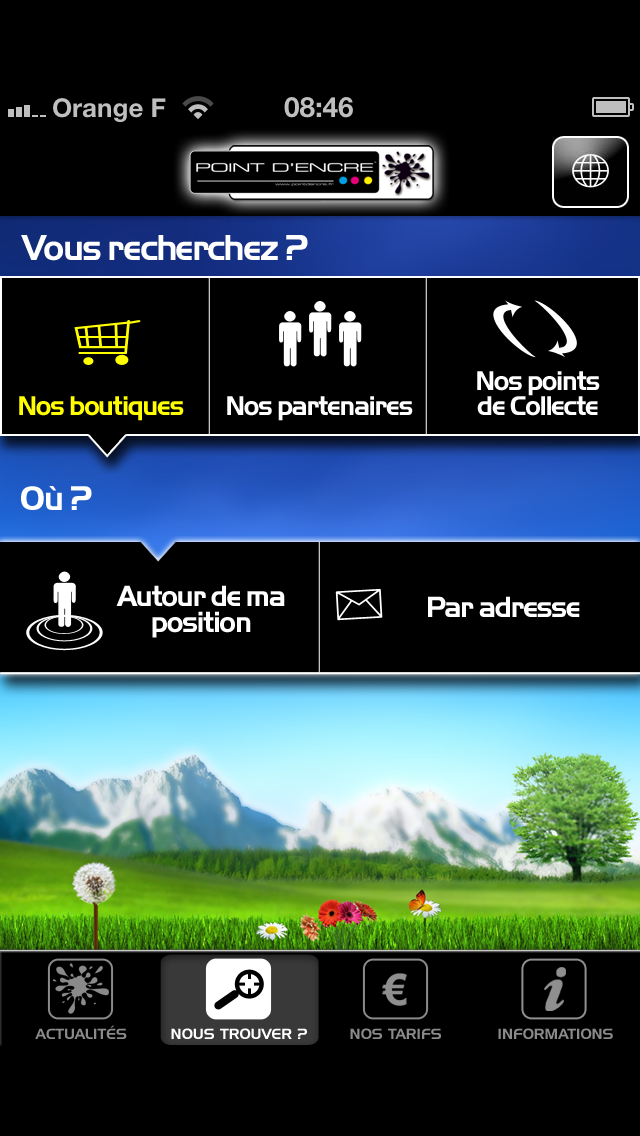The height and width of the screenshot is (1136, 640).
Task: Open the Nous trouver tab
Action: [x=239, y=1000]
